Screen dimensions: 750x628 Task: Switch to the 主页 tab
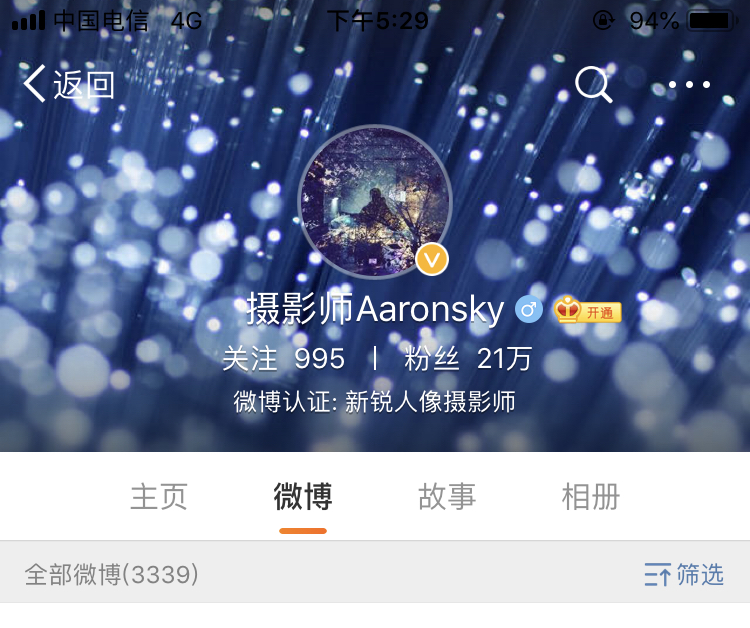pyautogui.click(x=159, y=497)
